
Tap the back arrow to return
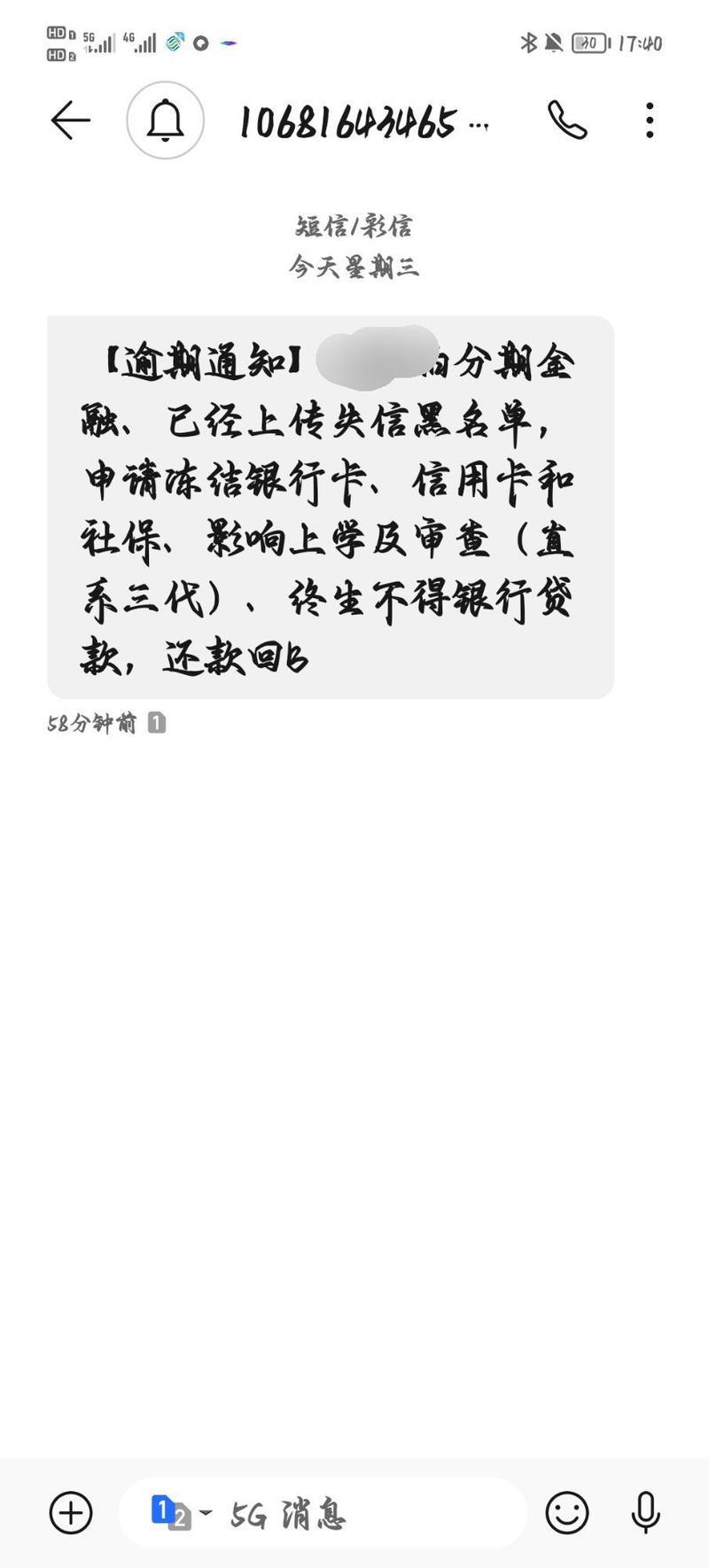point(69,119)
